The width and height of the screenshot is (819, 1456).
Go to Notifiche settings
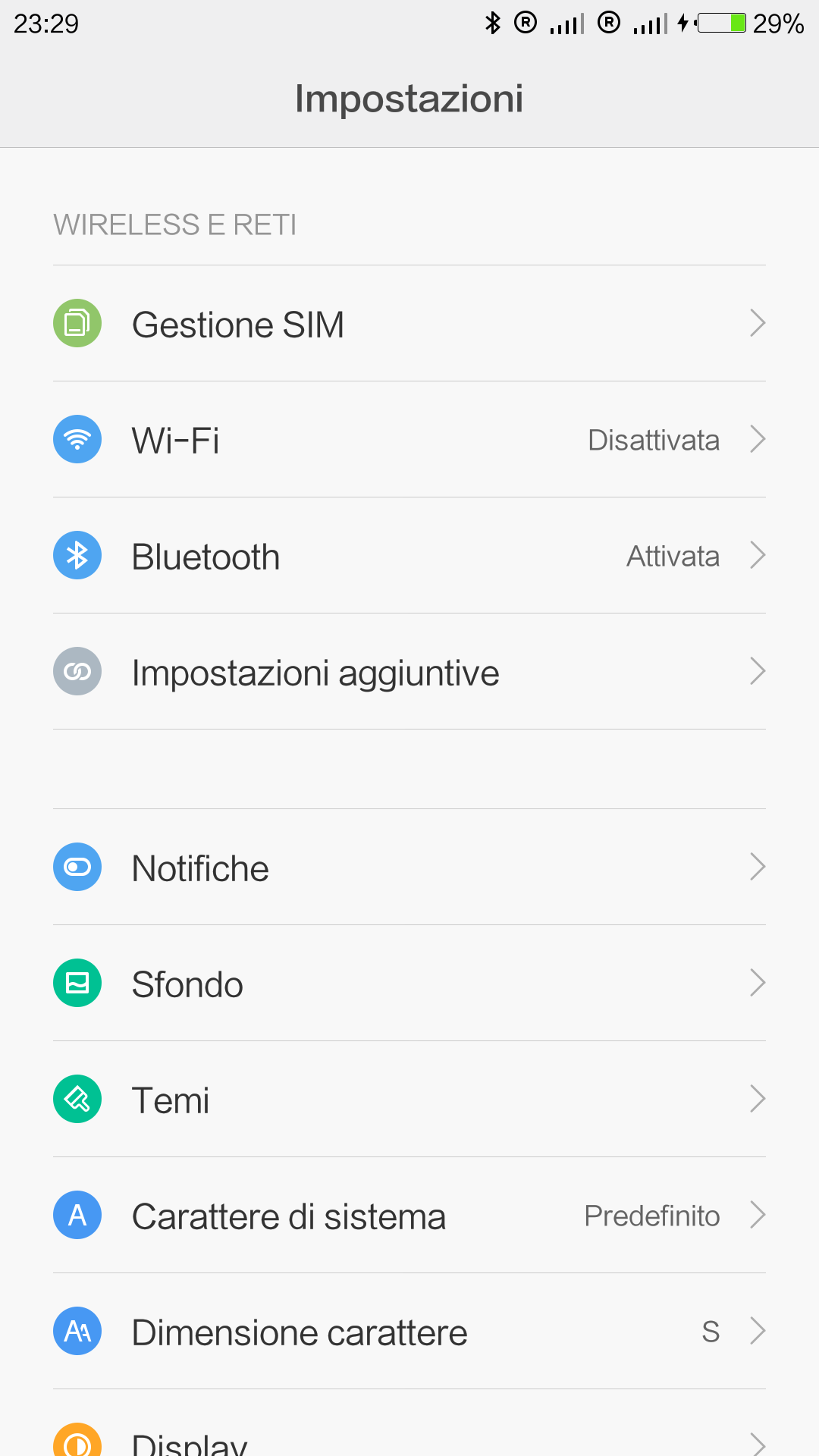point(409,867)
